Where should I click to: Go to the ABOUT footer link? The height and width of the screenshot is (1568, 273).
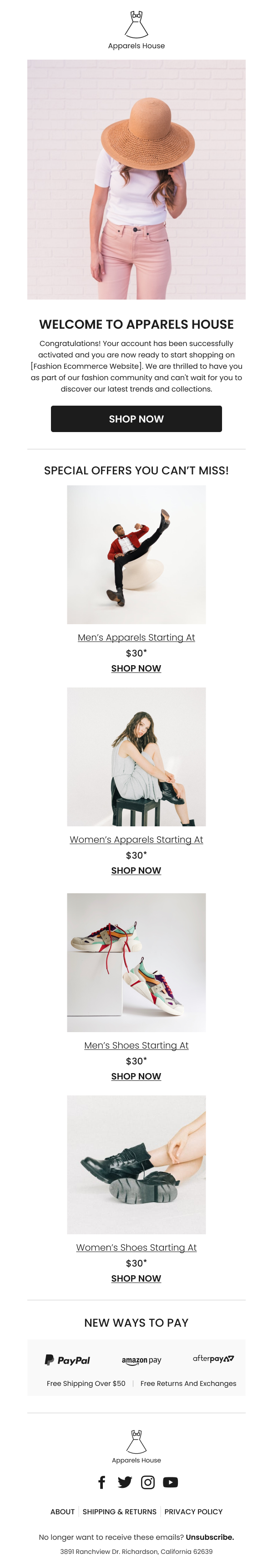pos(62,1512)
